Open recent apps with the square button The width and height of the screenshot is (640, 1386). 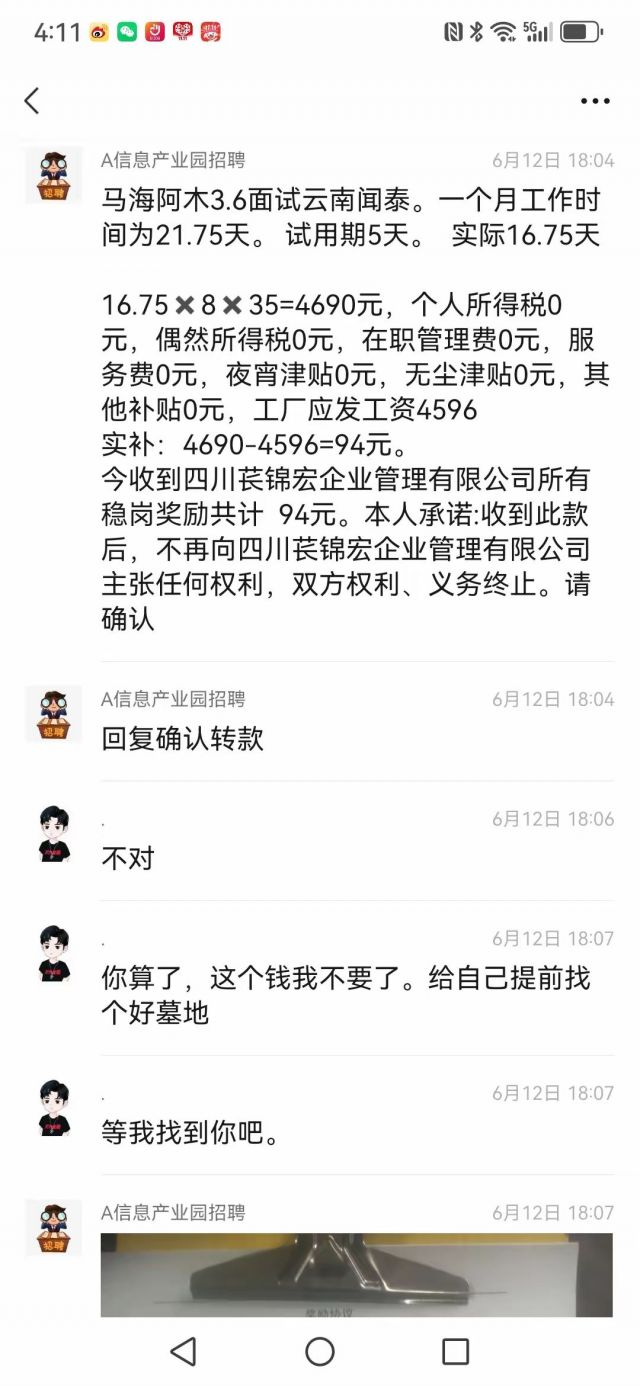tap(456, 1352)
